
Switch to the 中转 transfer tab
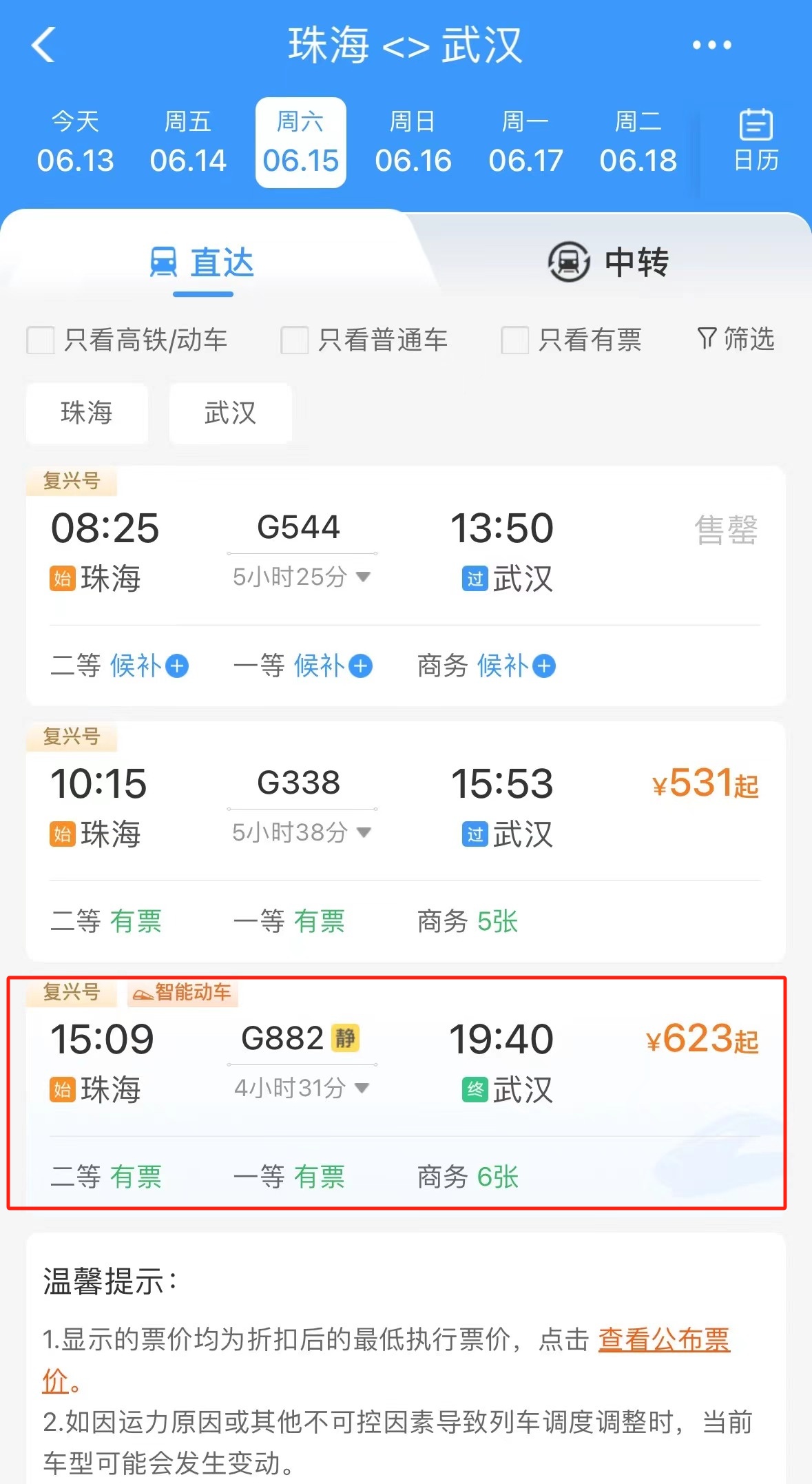coord(608,262)
